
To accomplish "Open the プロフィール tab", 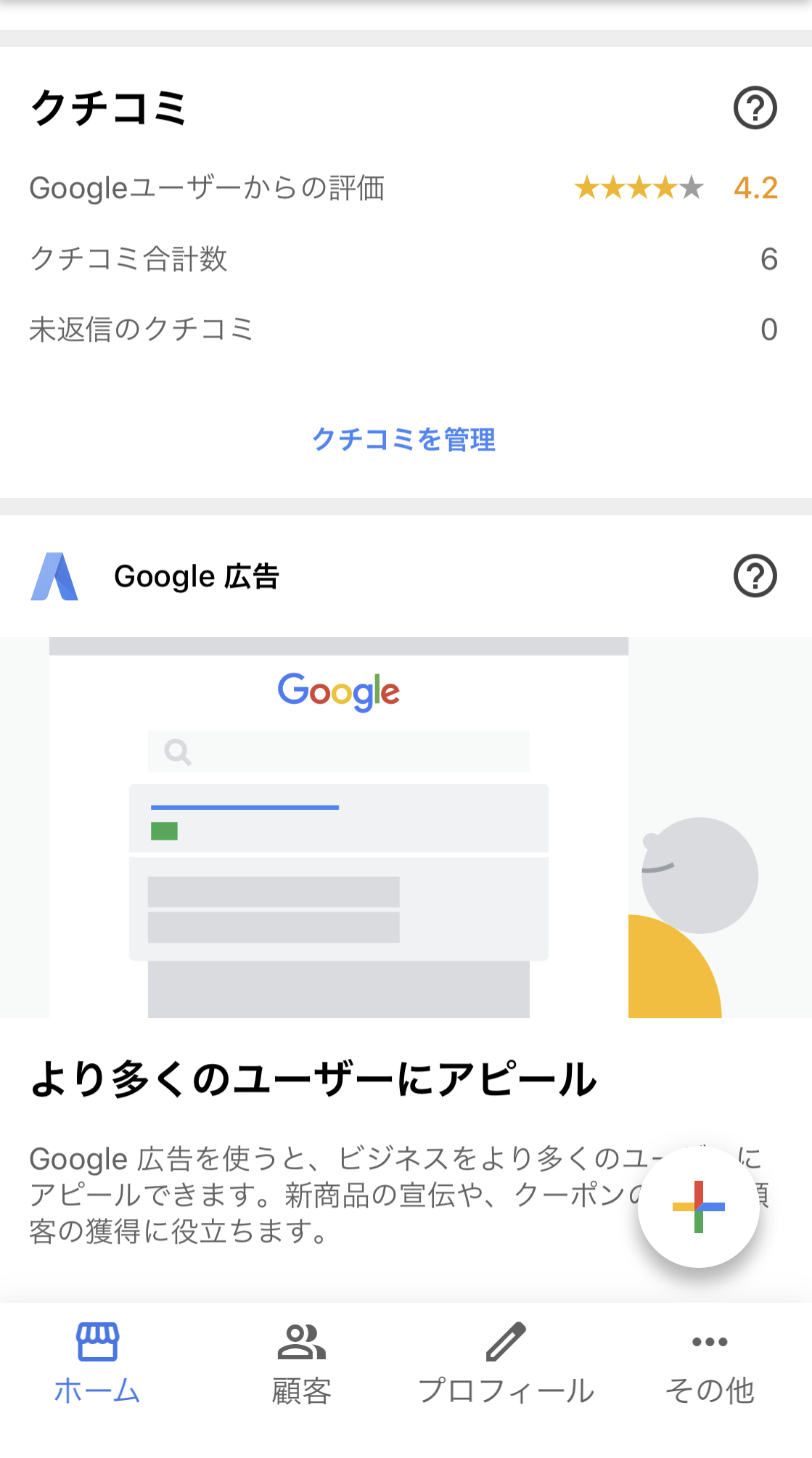I will (x=506, y=1363).
